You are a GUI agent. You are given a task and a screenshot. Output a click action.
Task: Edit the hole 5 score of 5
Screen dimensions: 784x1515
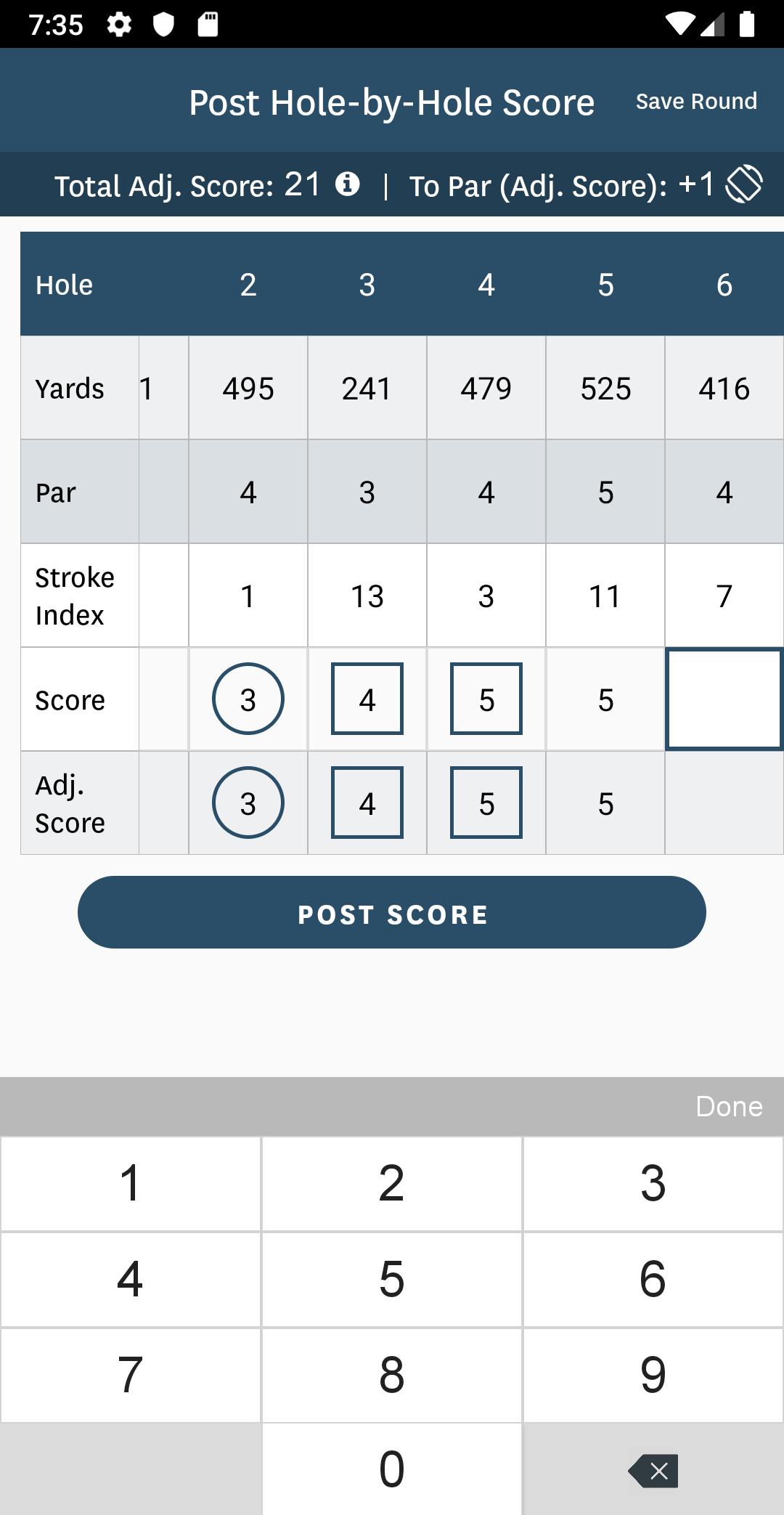click(605, 699)
